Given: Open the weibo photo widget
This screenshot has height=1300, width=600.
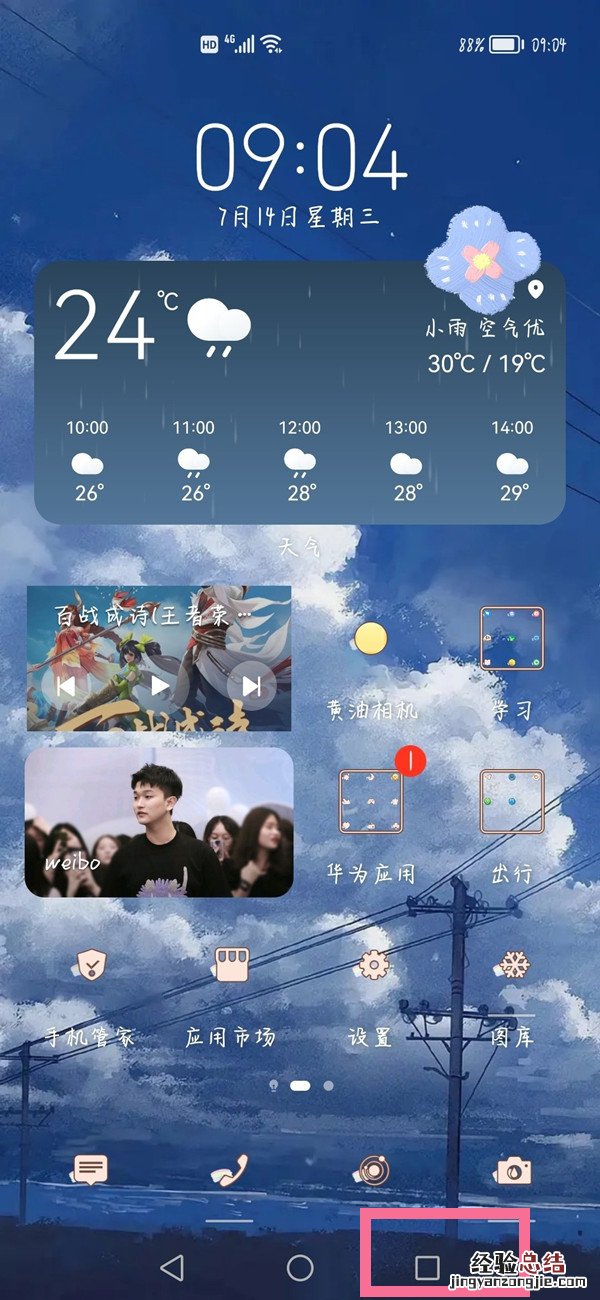Looking at the screenshot, I should 159,822.
